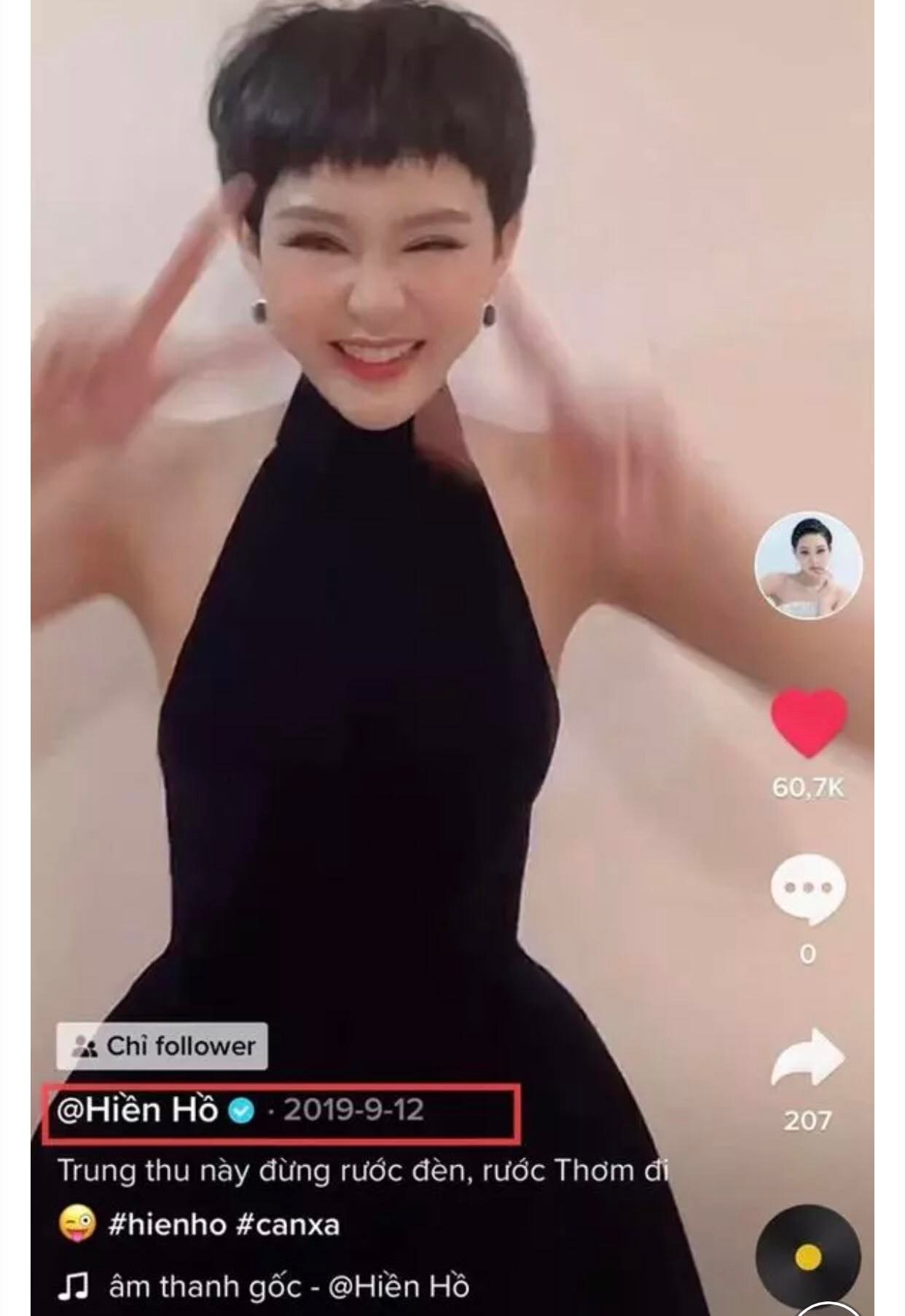905x1316 pixels.
Task: Open the #hienho hashtag
Action: 167,1225
